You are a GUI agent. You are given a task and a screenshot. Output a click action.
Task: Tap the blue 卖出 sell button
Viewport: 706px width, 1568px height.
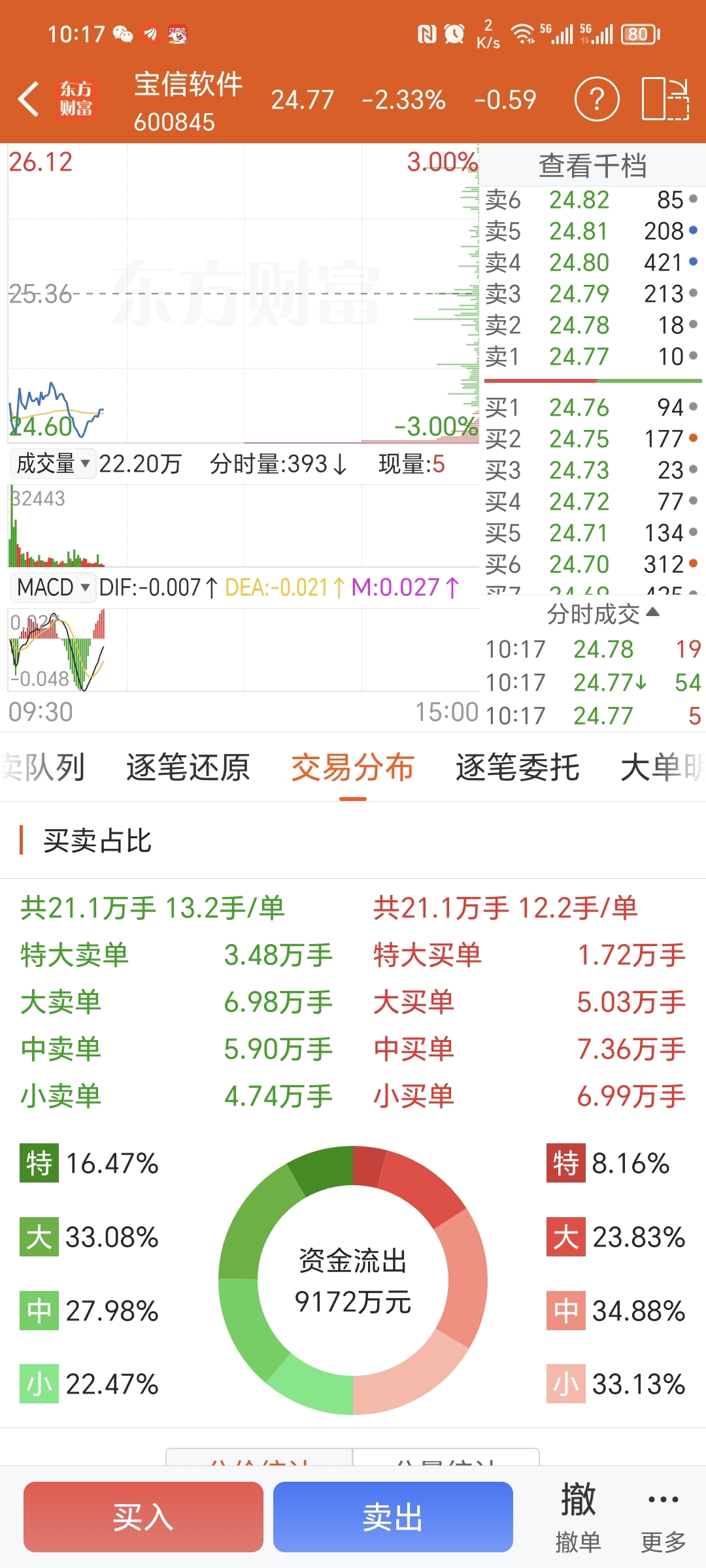[393, 1516]
